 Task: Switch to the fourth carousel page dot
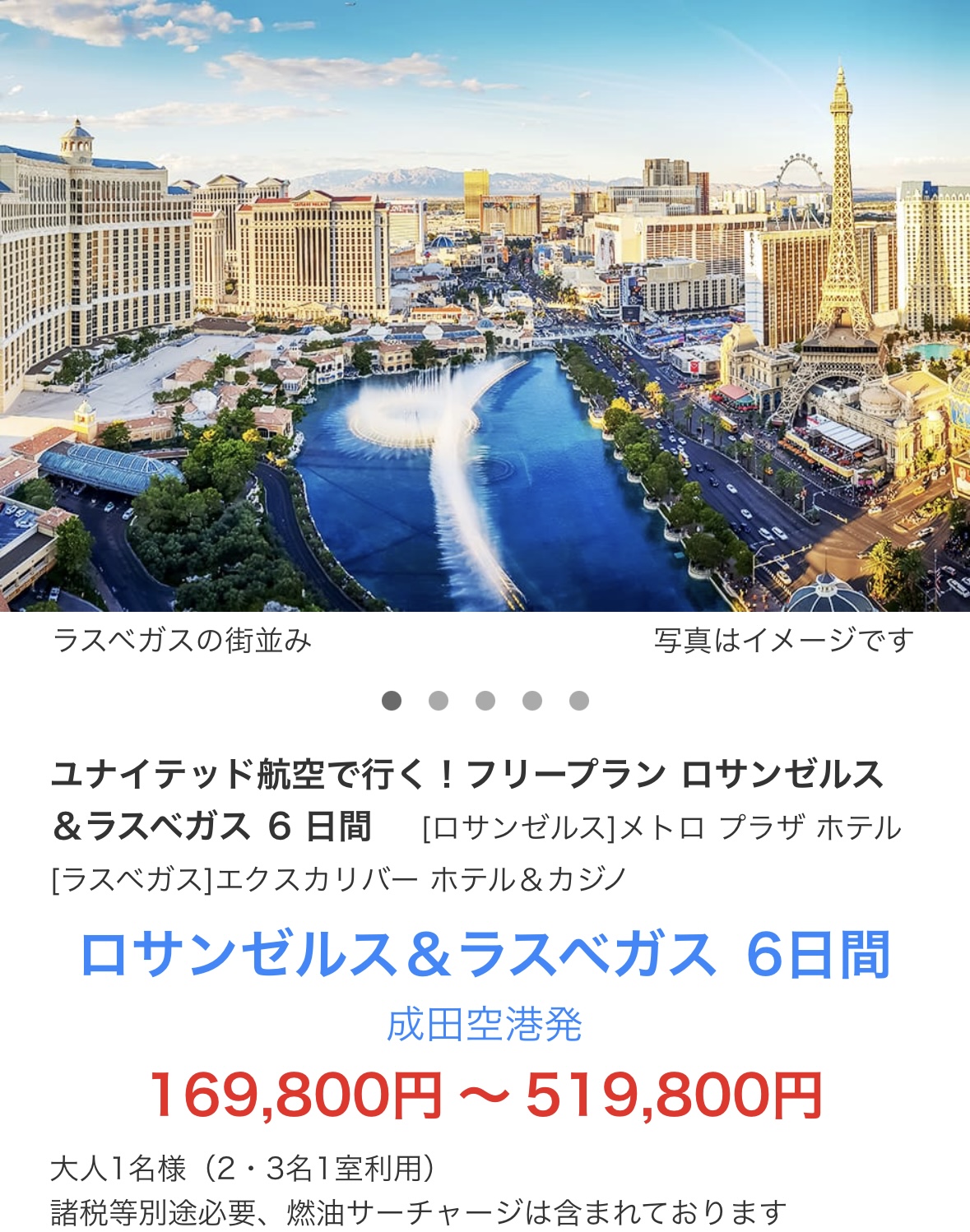click(x=532, y=701)
